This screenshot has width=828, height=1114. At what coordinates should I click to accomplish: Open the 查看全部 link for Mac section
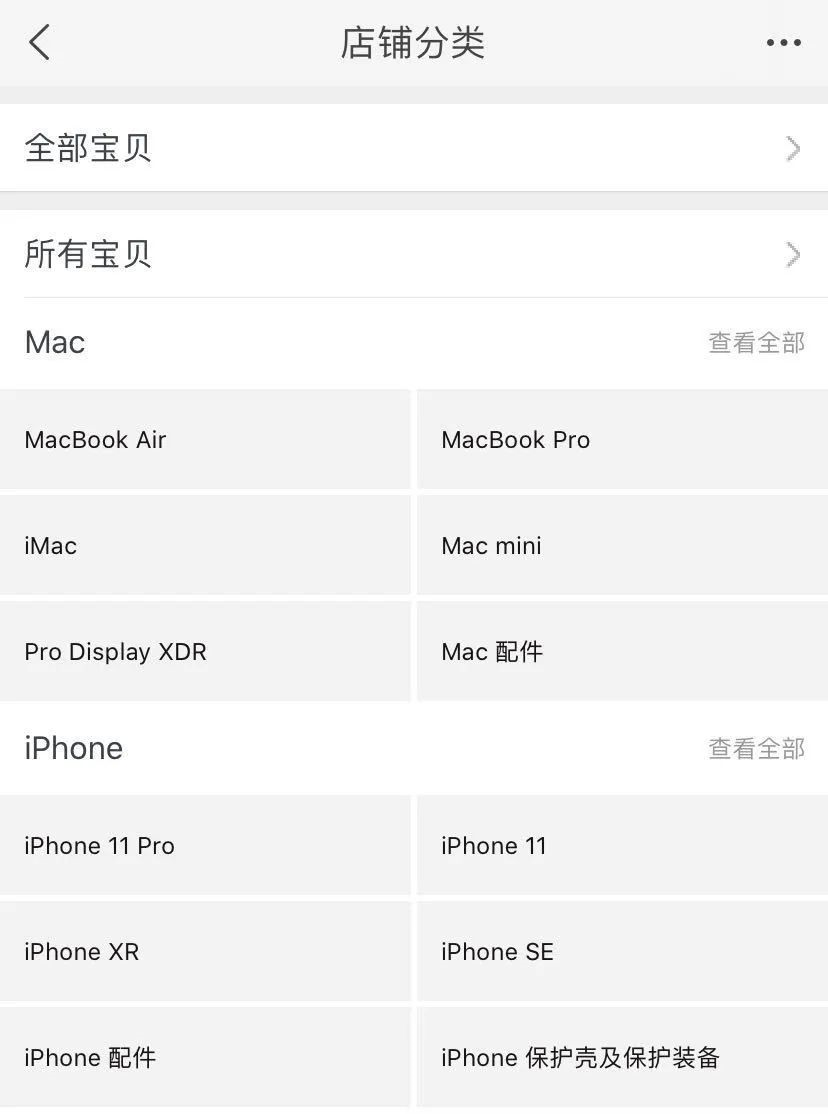coord(756,341)
